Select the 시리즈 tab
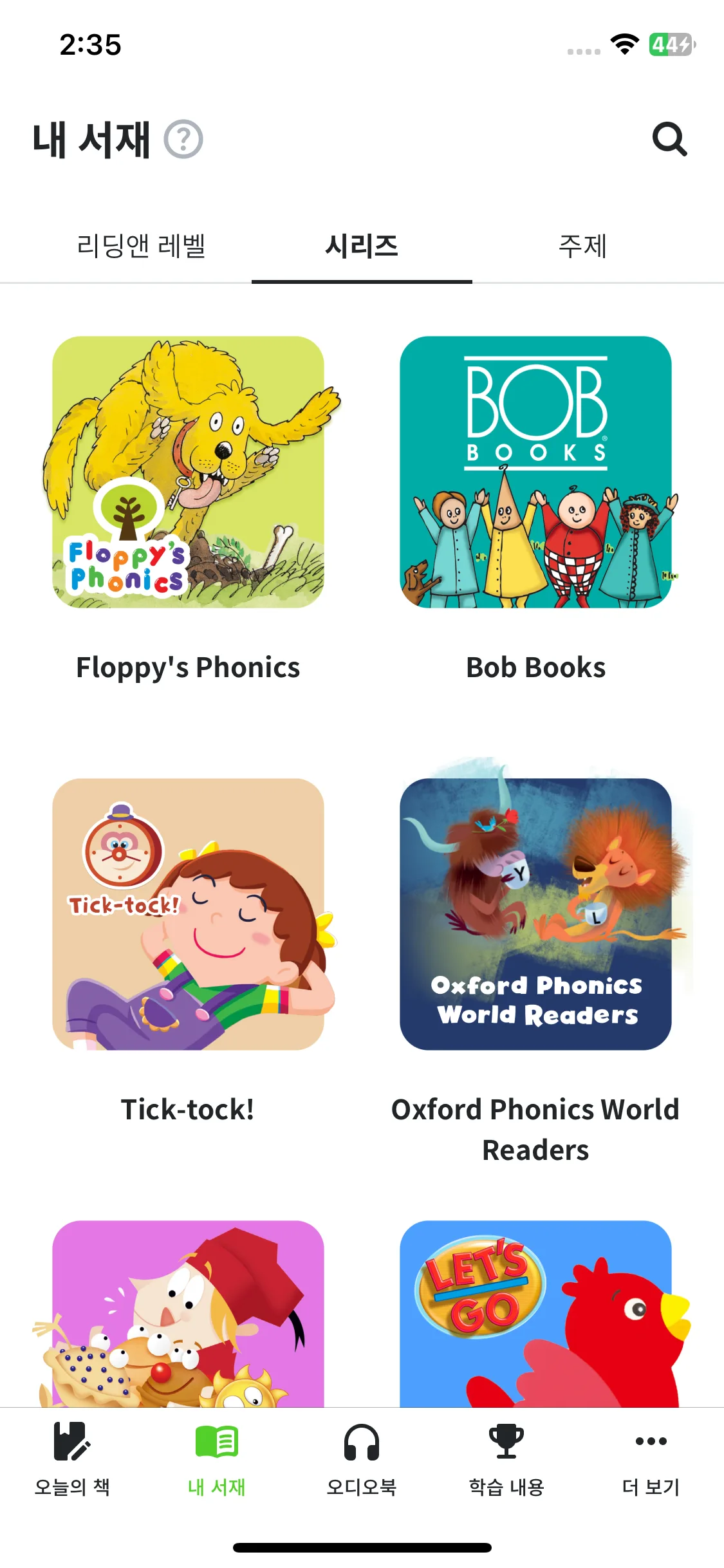This screenshot has width=724, height=1568. 362,247
